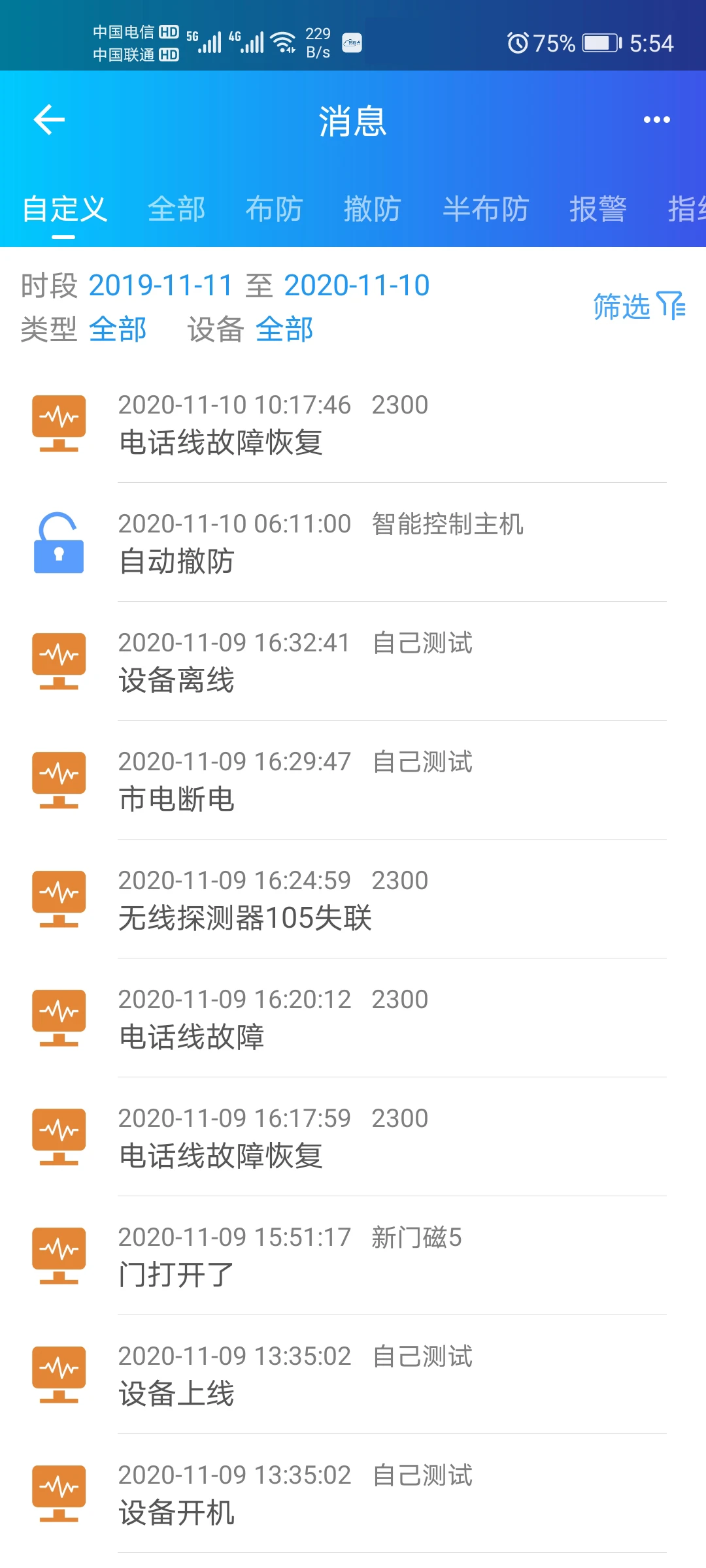Switch to the 布防 tab
Image resolution: width=706 pixels, height=1568 pixels.
pos(275,209)
